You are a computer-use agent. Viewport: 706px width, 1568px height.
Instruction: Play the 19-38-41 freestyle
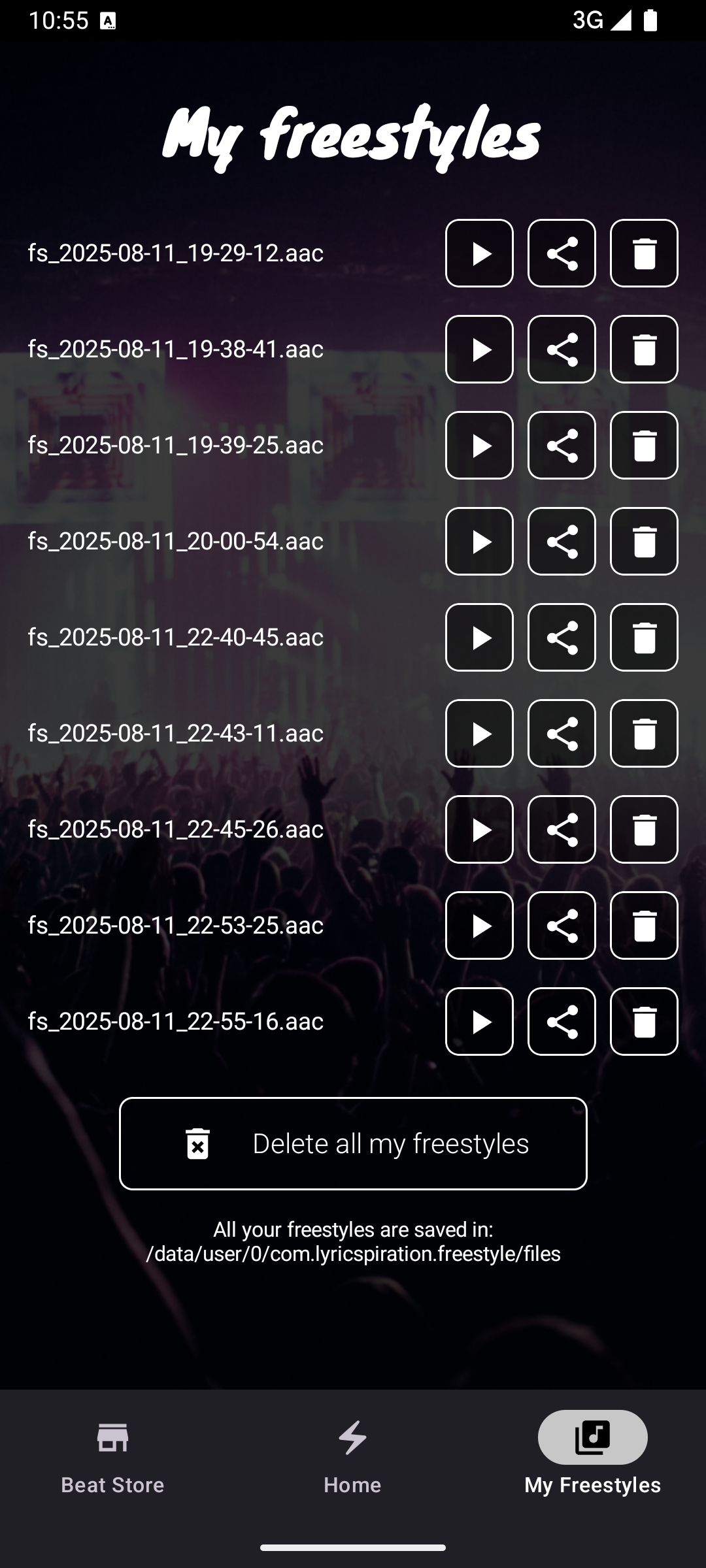click(479, 350)
